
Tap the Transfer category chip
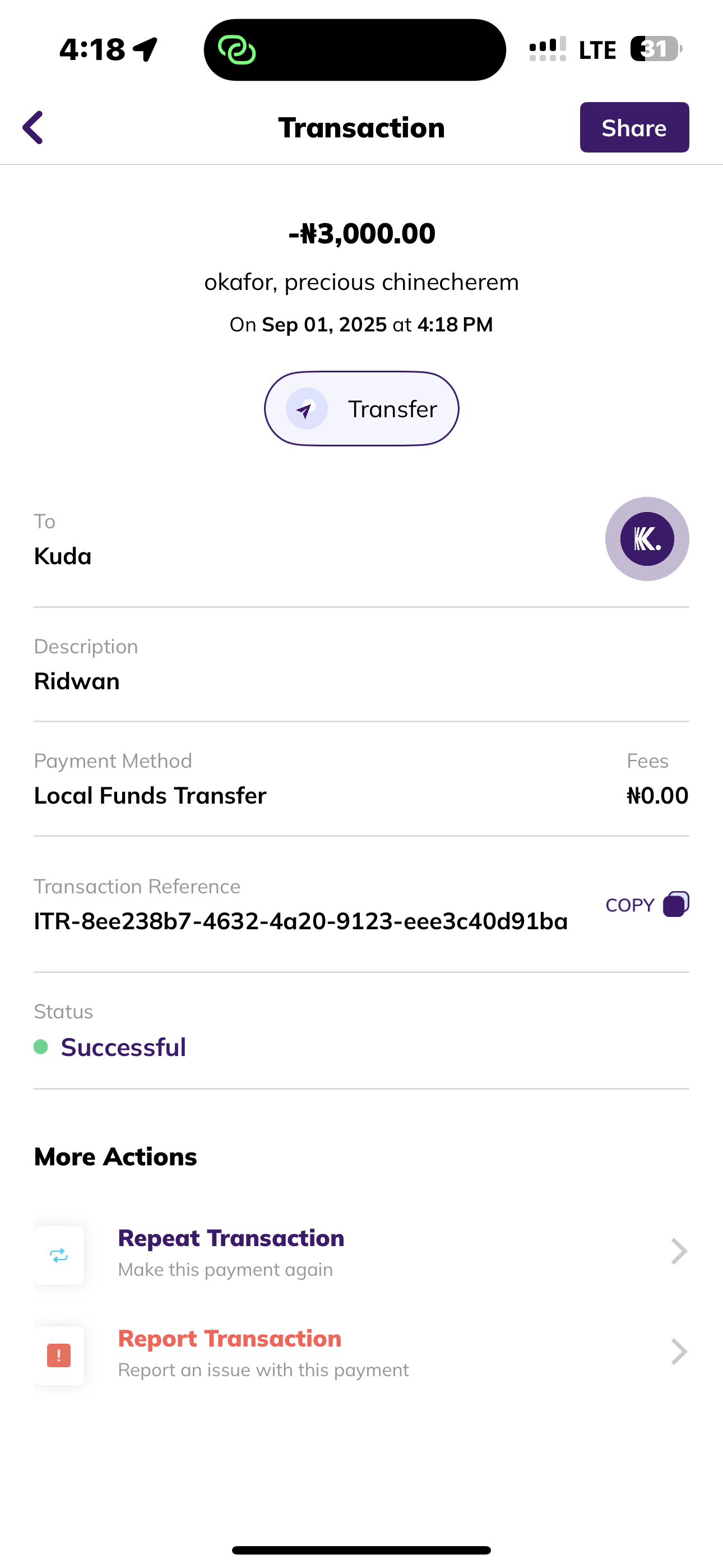(x=361, y=408)
